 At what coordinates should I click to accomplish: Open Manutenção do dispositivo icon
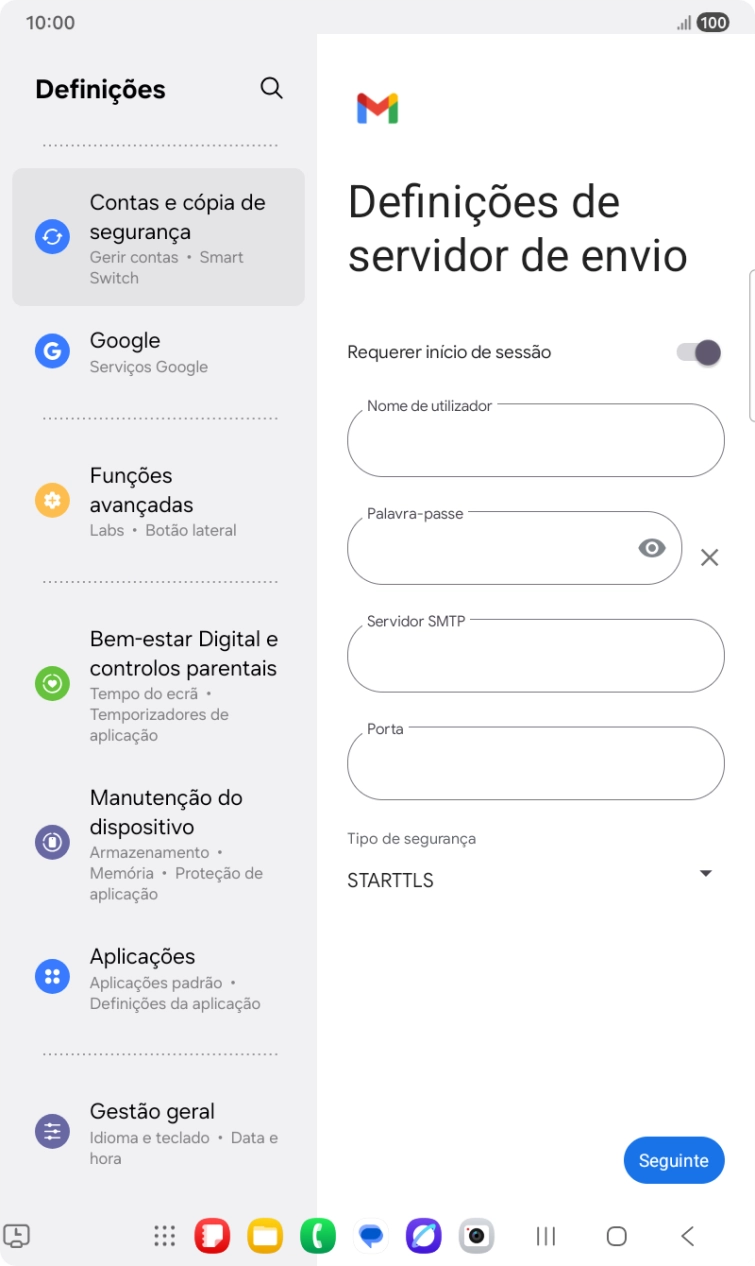(52, 842)
